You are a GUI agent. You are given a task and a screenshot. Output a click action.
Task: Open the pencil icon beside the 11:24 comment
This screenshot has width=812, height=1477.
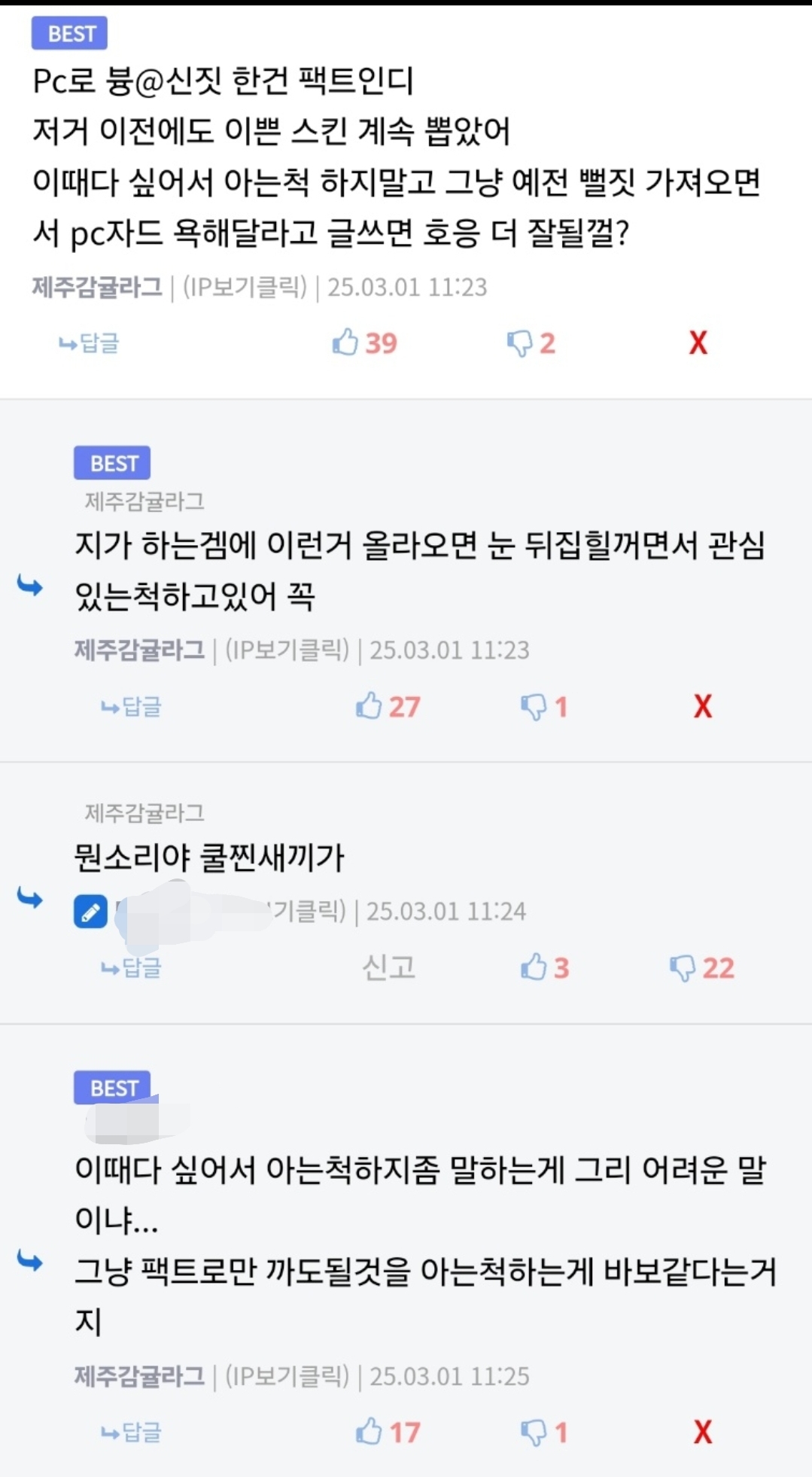[x=90, y=912]
